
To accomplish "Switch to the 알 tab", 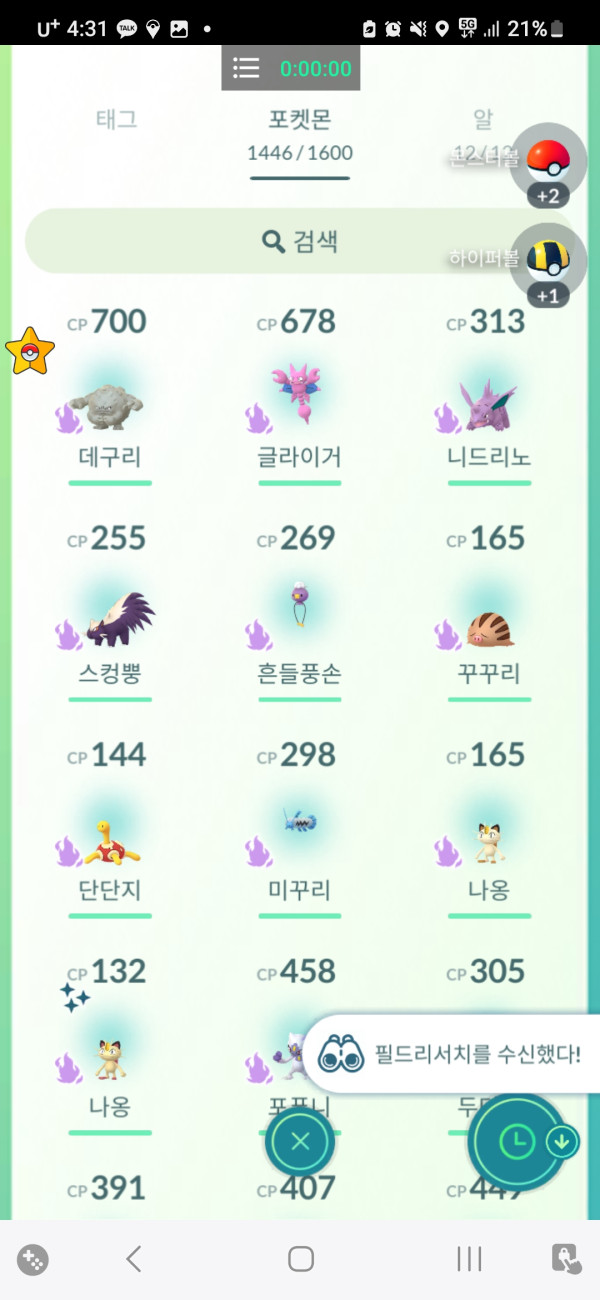I will coord(483,120).
